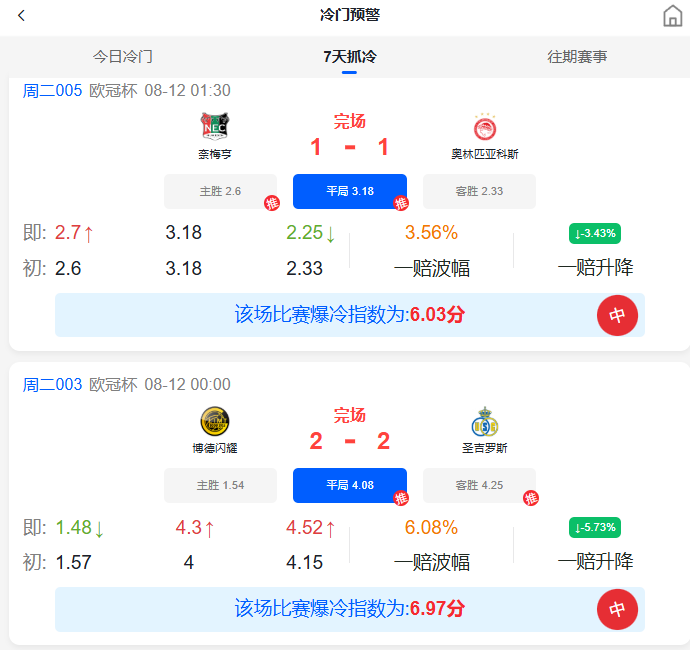This screenshot has height=650, width=690.
Task: Go back using the top-left arrow
Action: [21, 16]
